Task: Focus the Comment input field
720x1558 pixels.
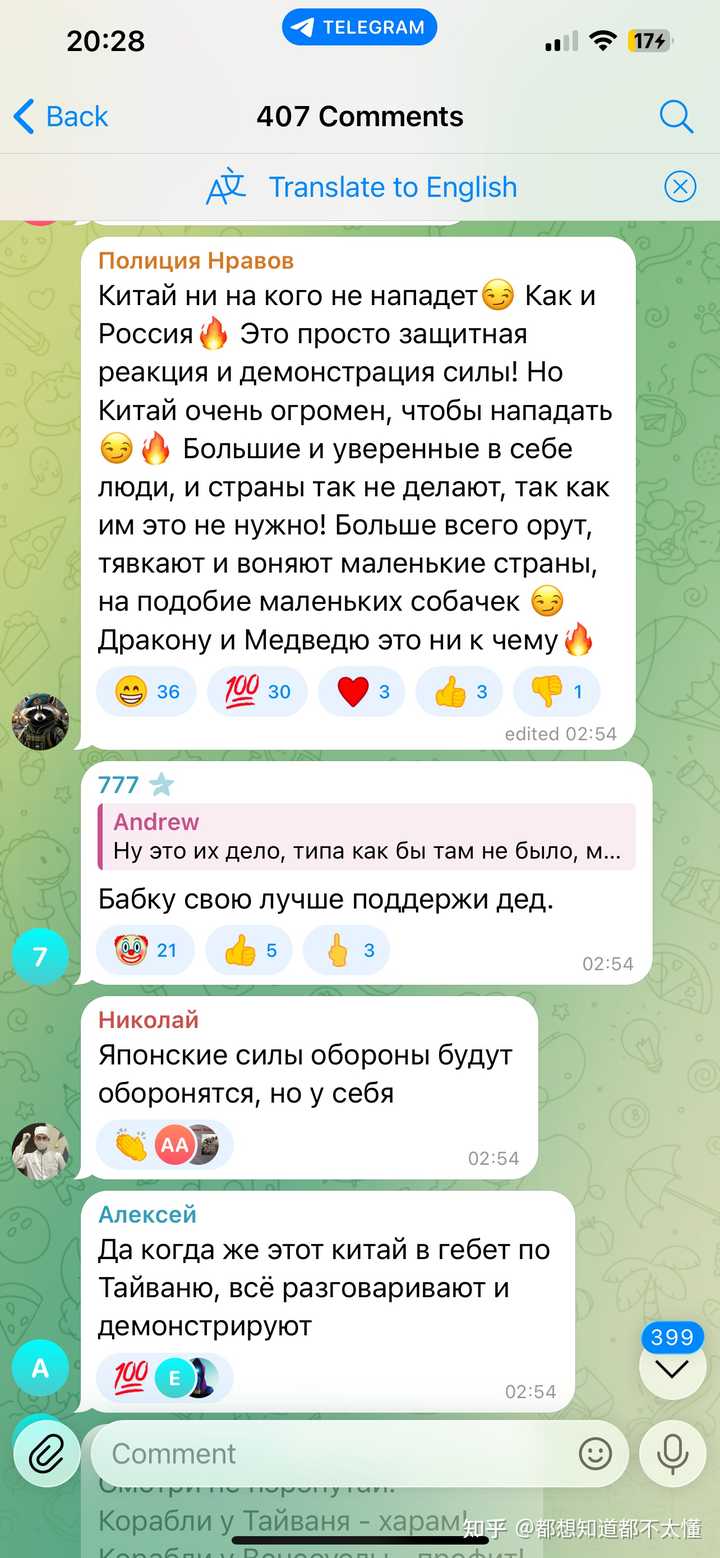Action: tap(330, 1454)
